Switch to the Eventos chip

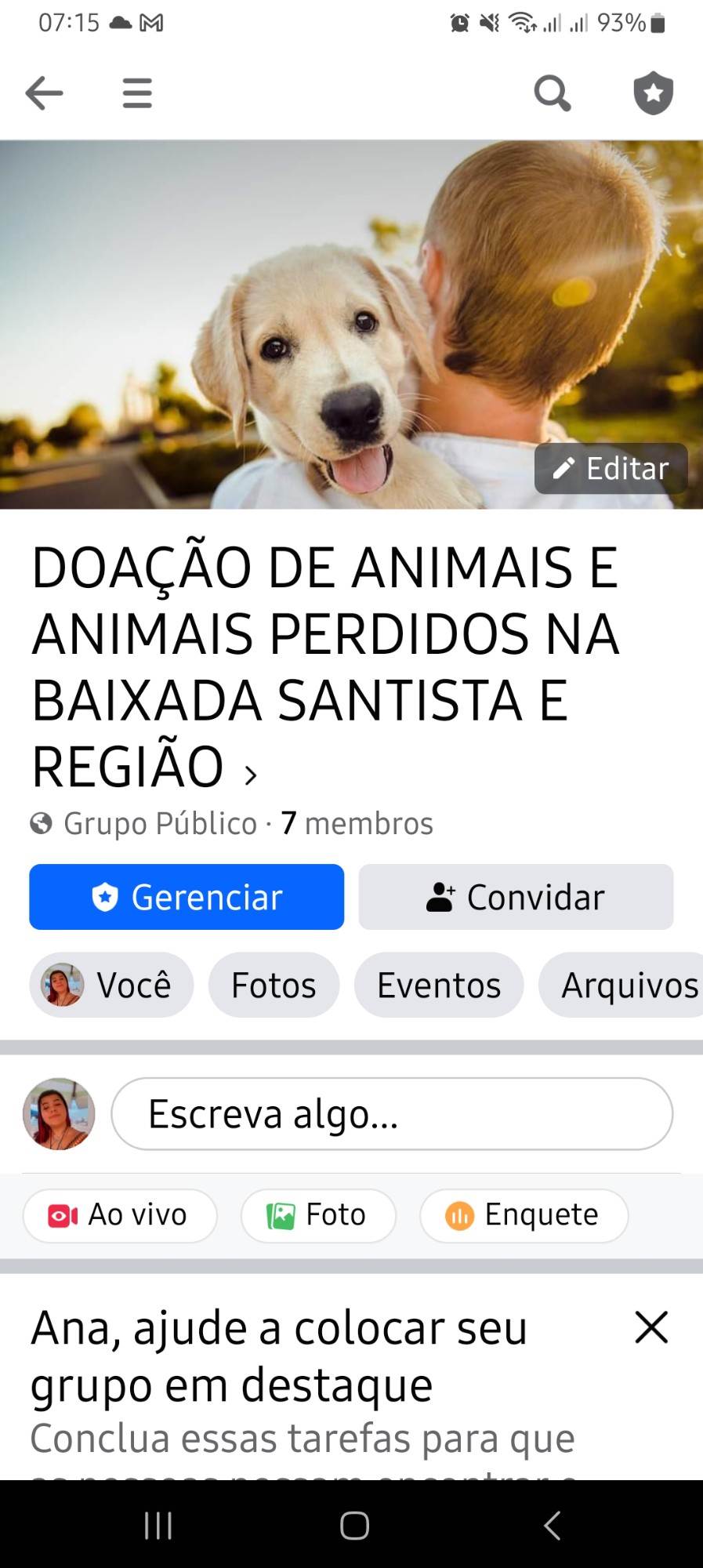(439, 985)
